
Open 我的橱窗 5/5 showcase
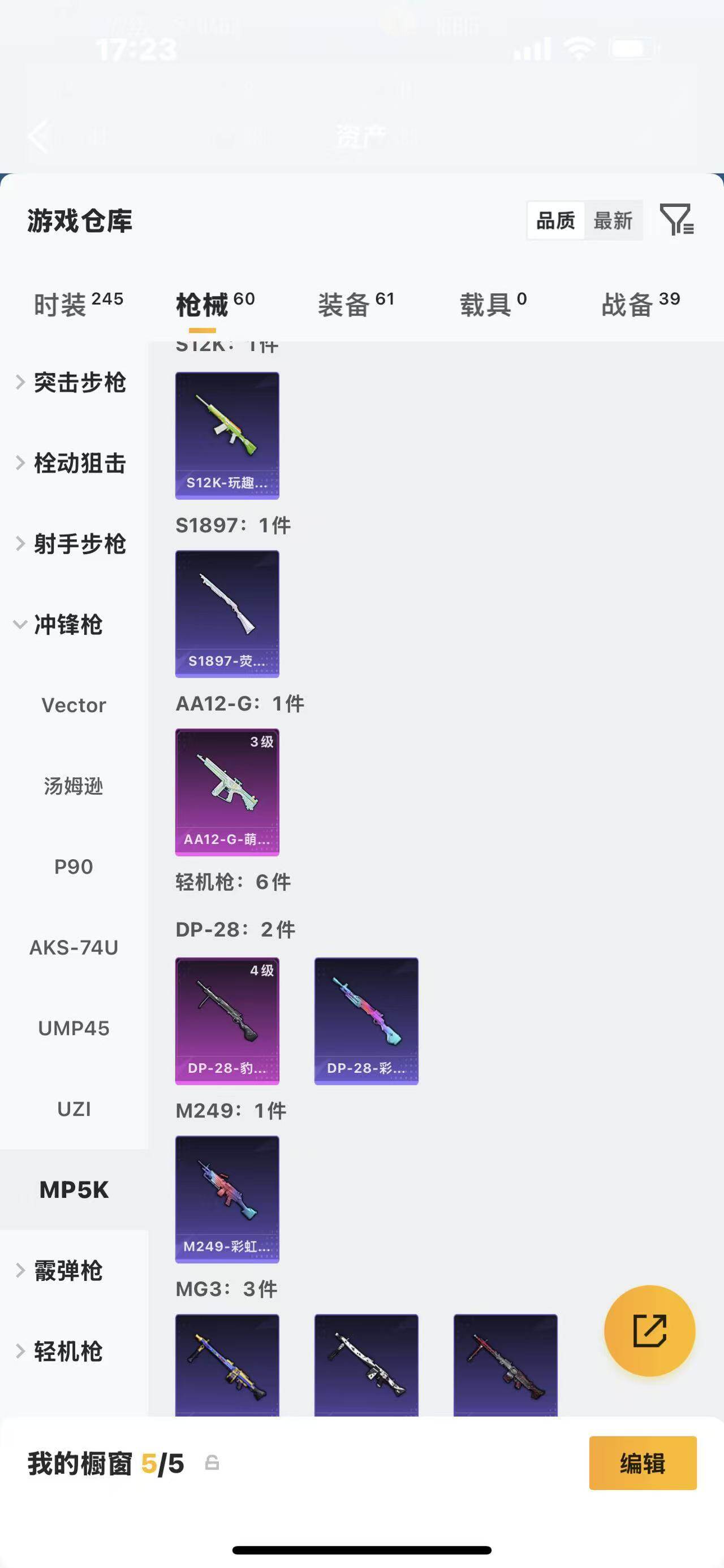click(x=104, y=1464)
